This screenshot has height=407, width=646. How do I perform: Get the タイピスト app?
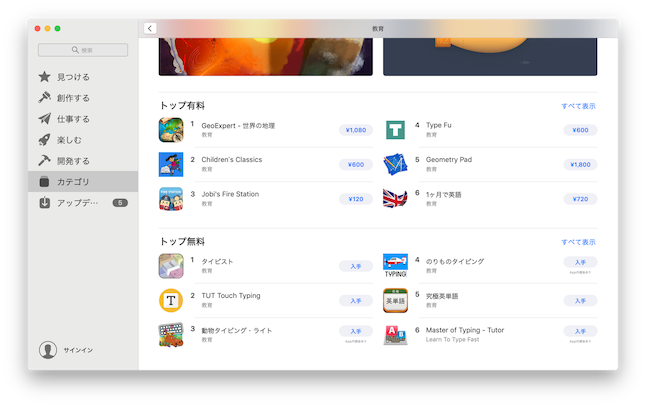[x=355, y=266]
